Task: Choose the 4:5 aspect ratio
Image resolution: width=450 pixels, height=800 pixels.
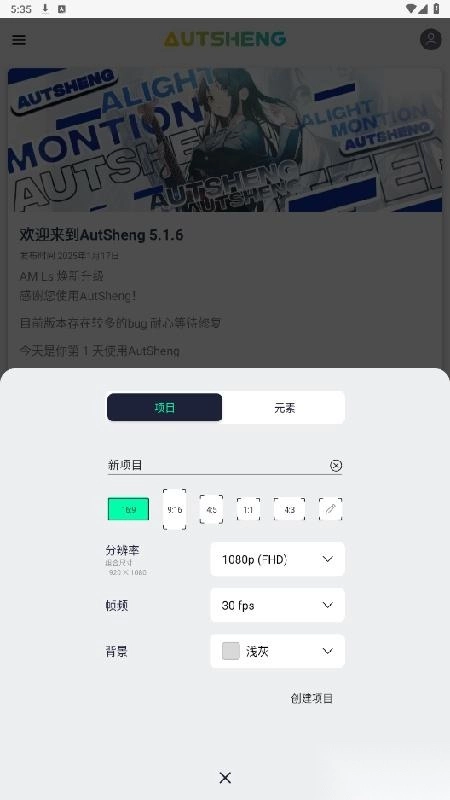Action: point(211,509)
